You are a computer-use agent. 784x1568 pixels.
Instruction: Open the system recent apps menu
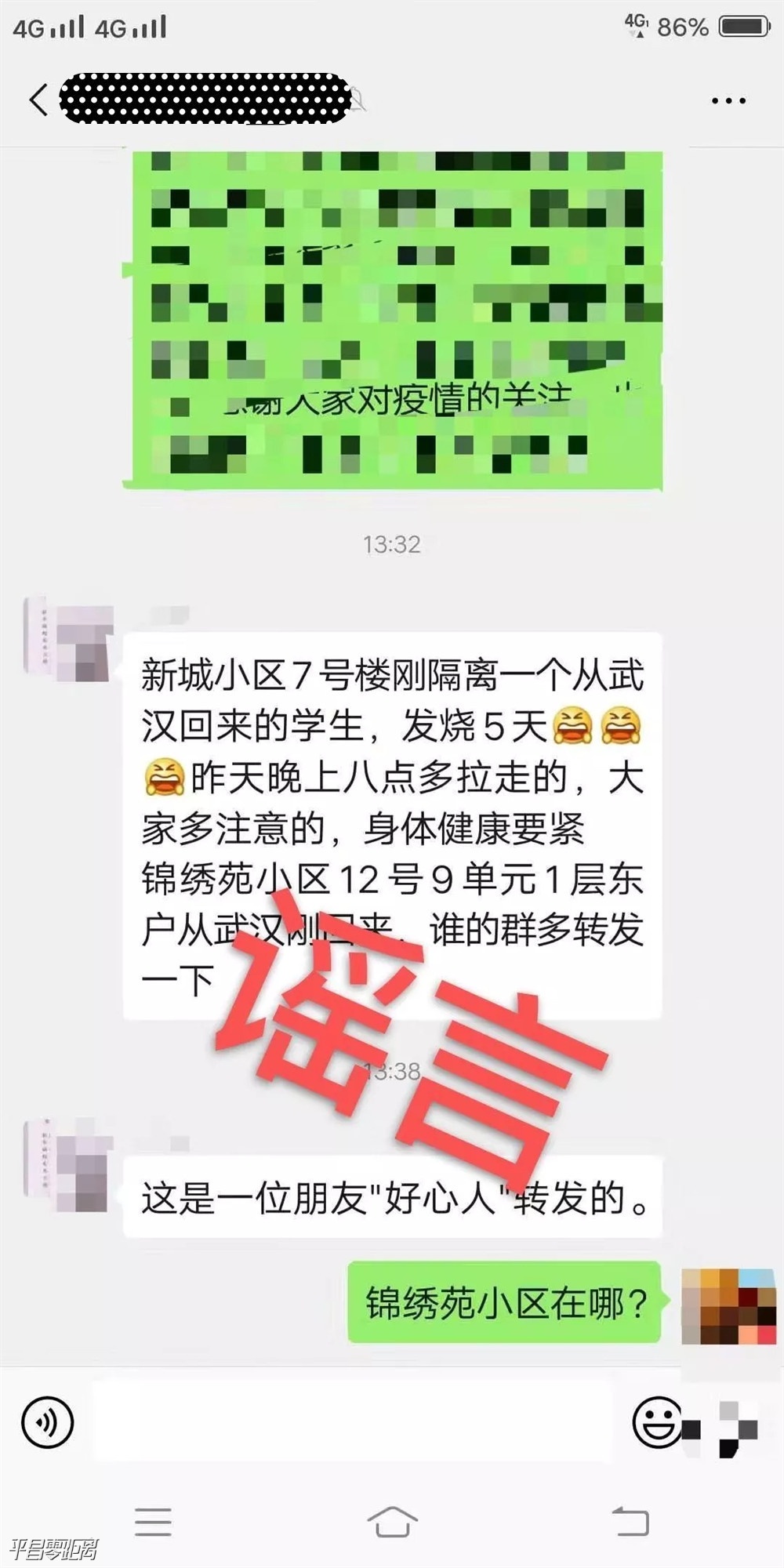[x=153, y=1523]
